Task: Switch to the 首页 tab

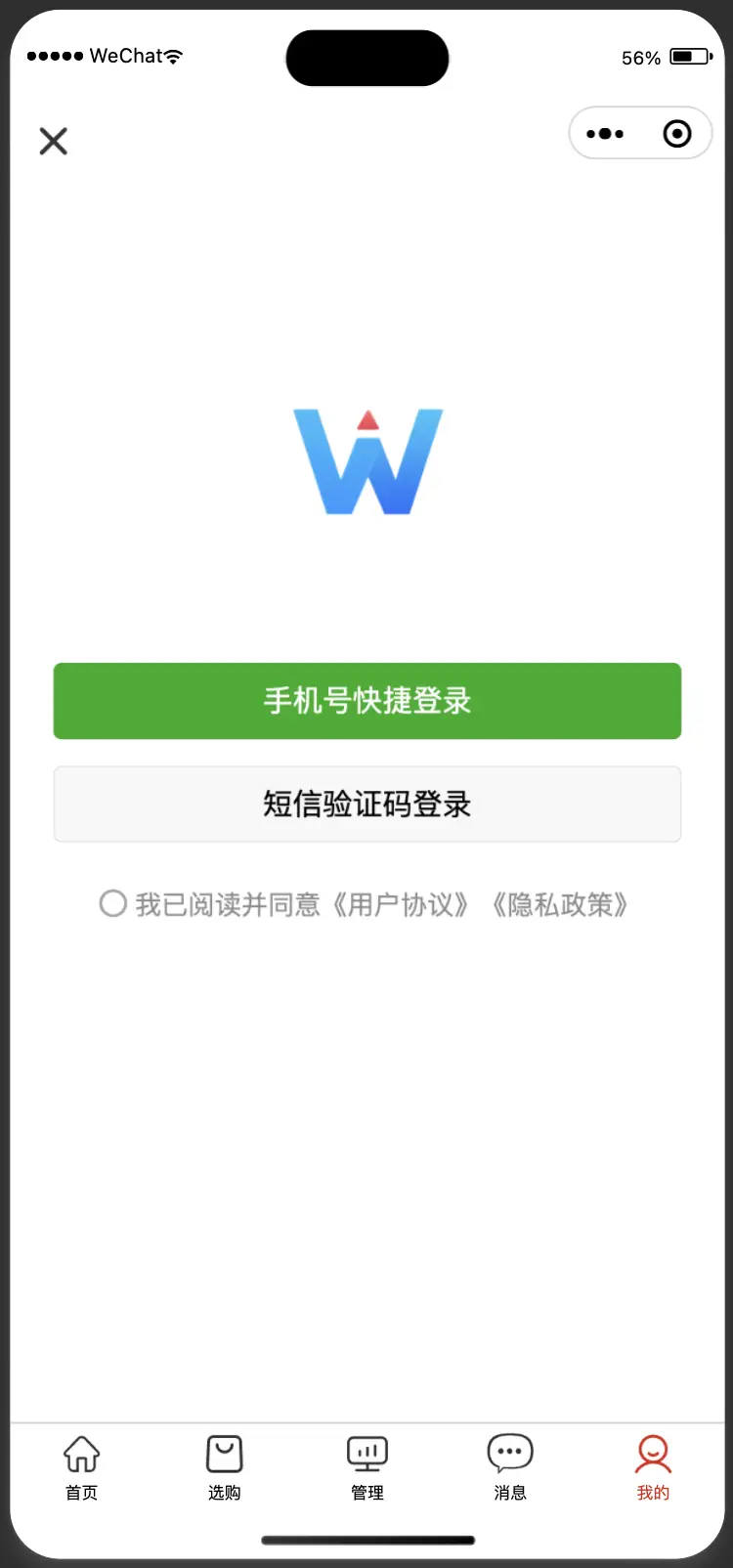Action: 81,1466
